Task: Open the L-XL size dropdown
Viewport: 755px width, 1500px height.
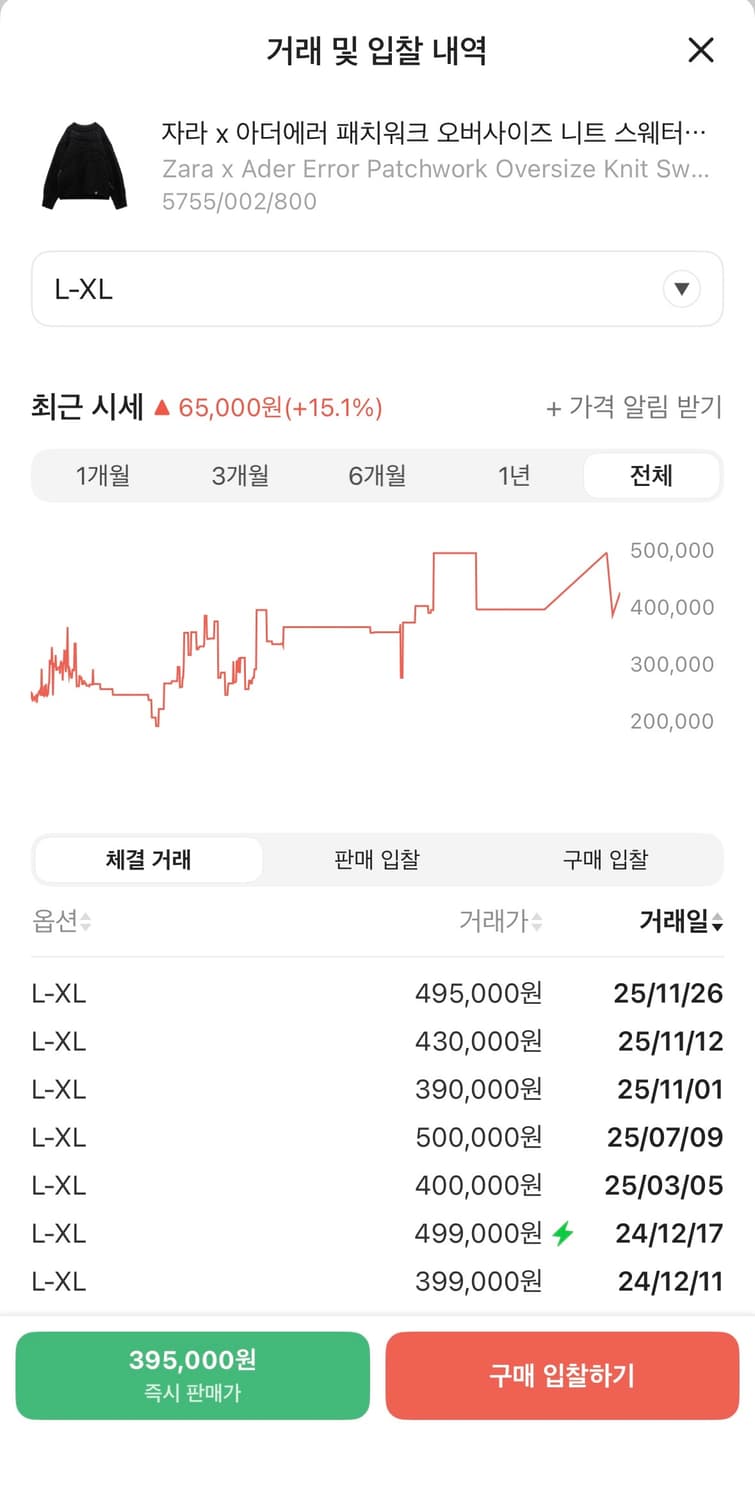Action: tap(377, 289)
